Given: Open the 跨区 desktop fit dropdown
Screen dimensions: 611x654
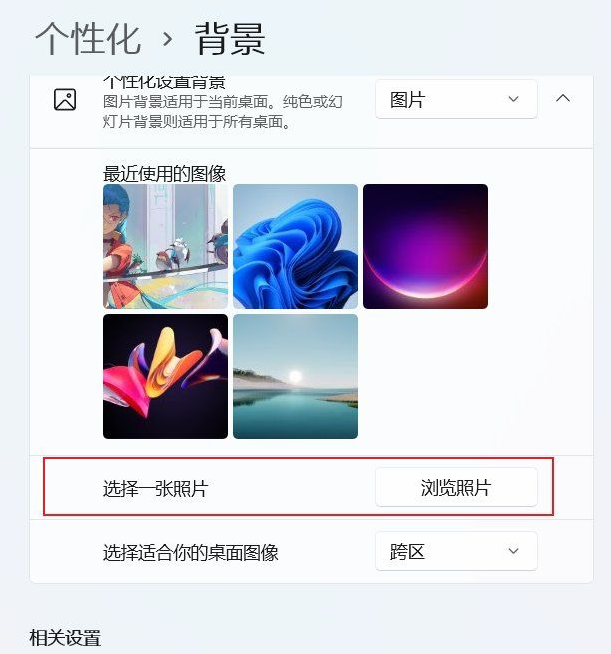Looking at the screenshot, I should 456,551.
